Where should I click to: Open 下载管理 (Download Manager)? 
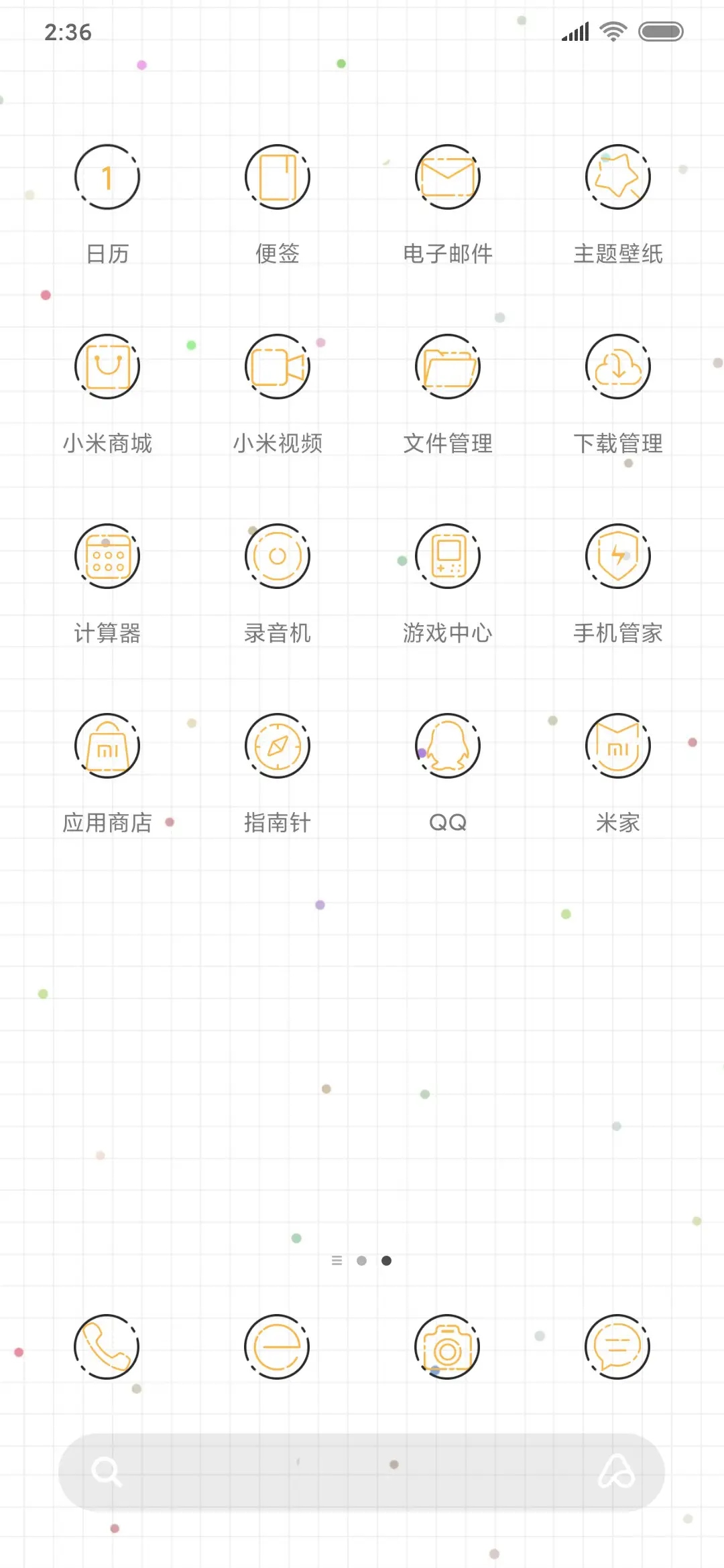point(617,367)
